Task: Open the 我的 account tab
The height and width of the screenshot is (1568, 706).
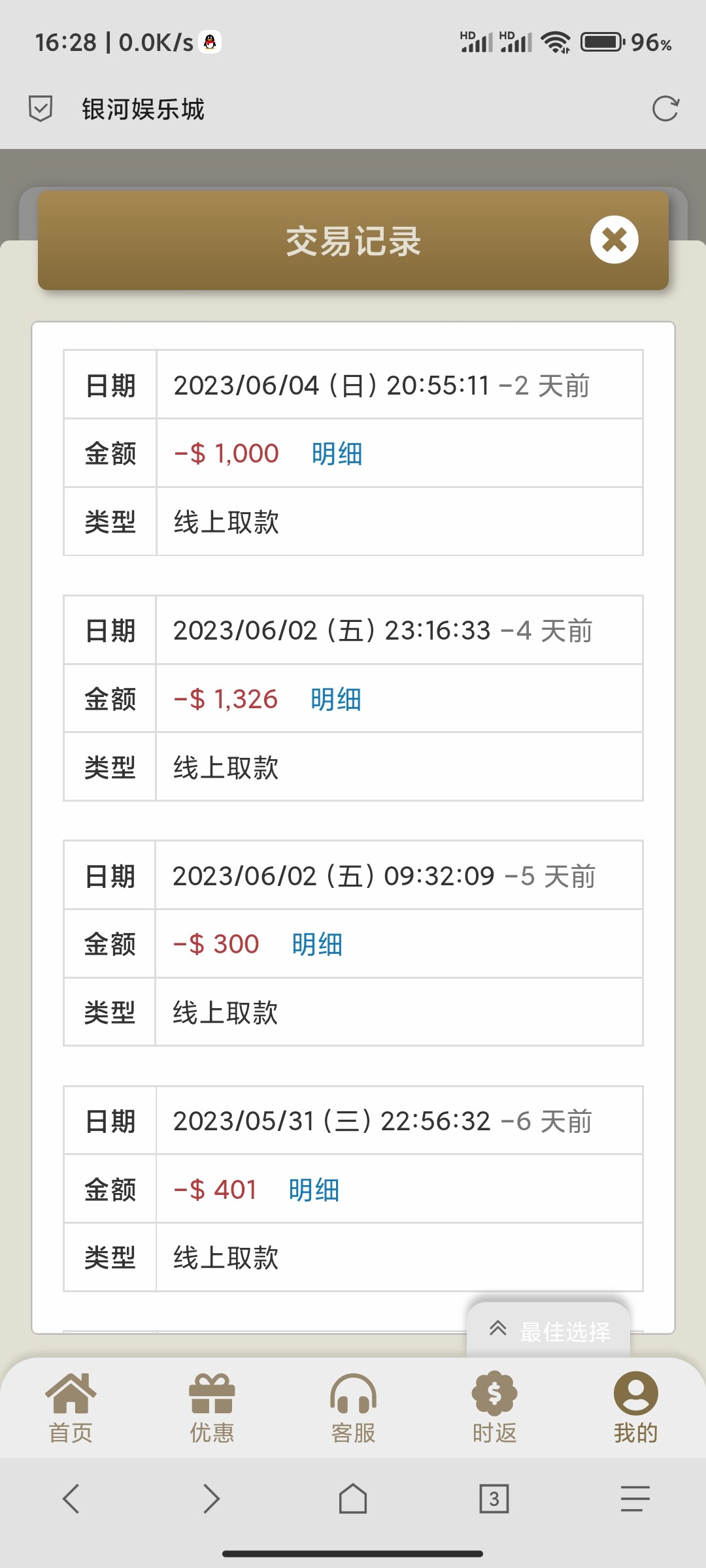Action: click(635, 1409)
